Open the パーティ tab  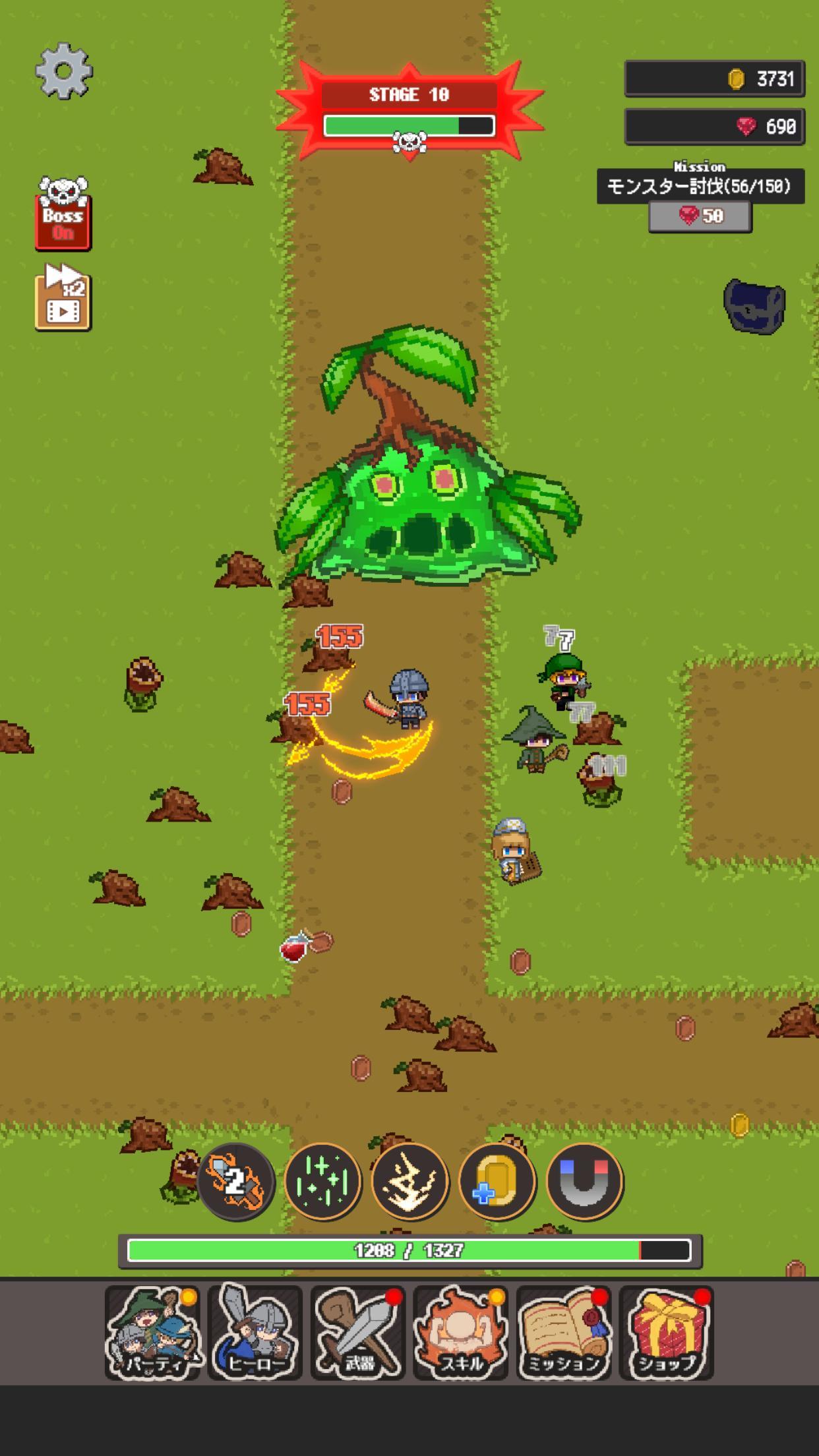(152, 1333)
